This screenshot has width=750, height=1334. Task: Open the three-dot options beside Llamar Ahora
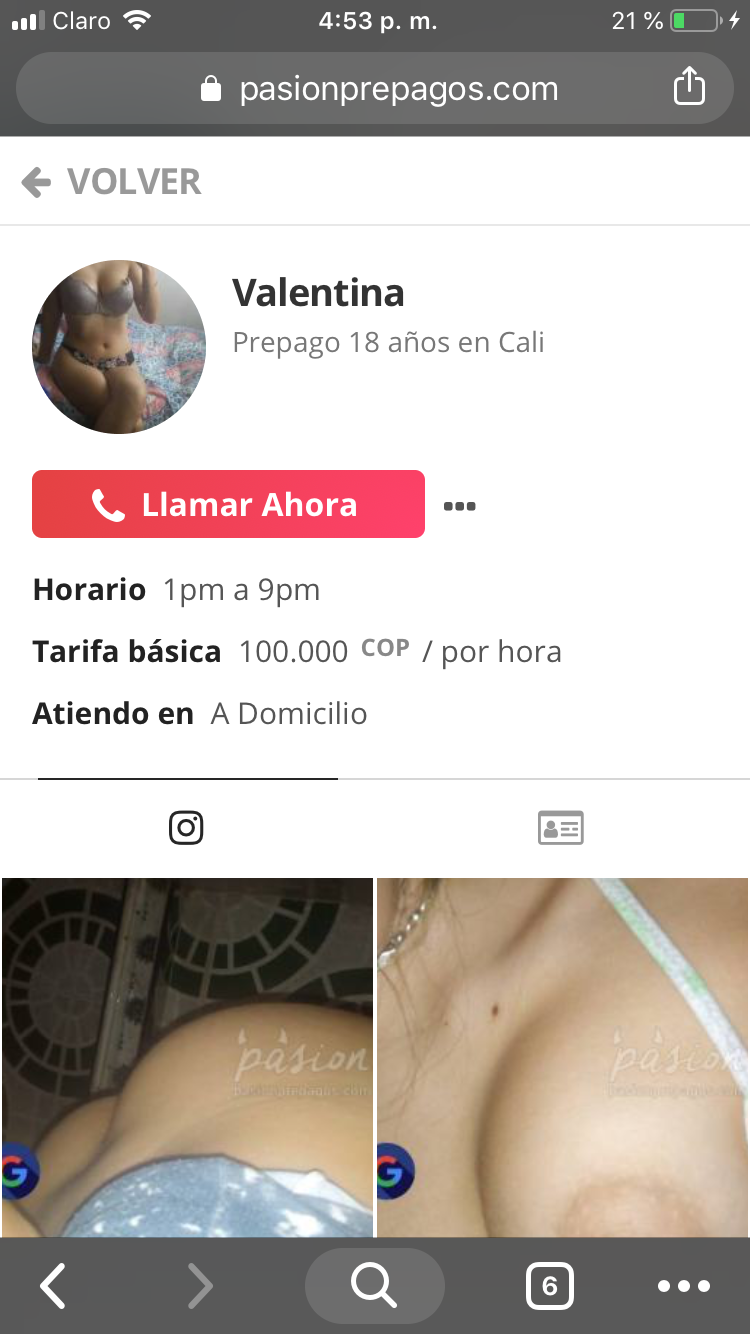(x=459, y=506)
